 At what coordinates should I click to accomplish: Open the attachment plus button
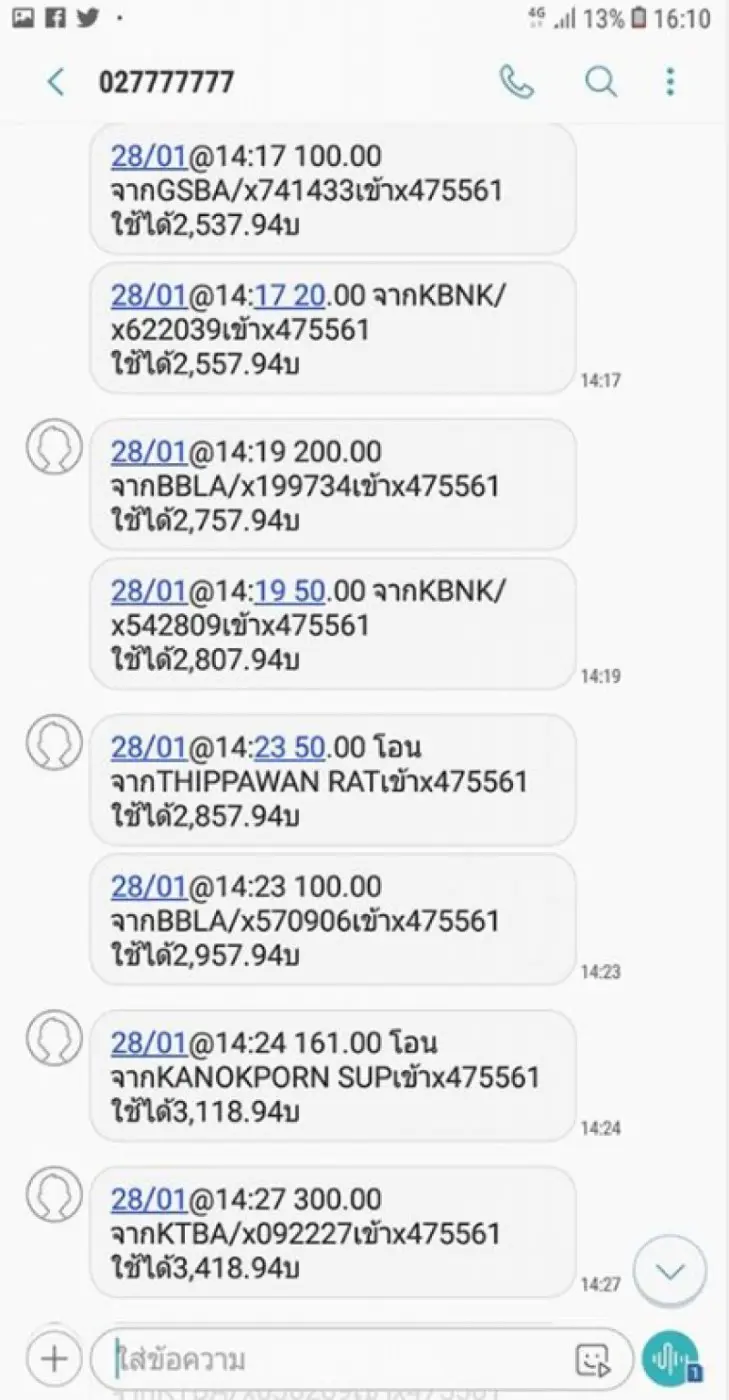[x=53, y=1359]
